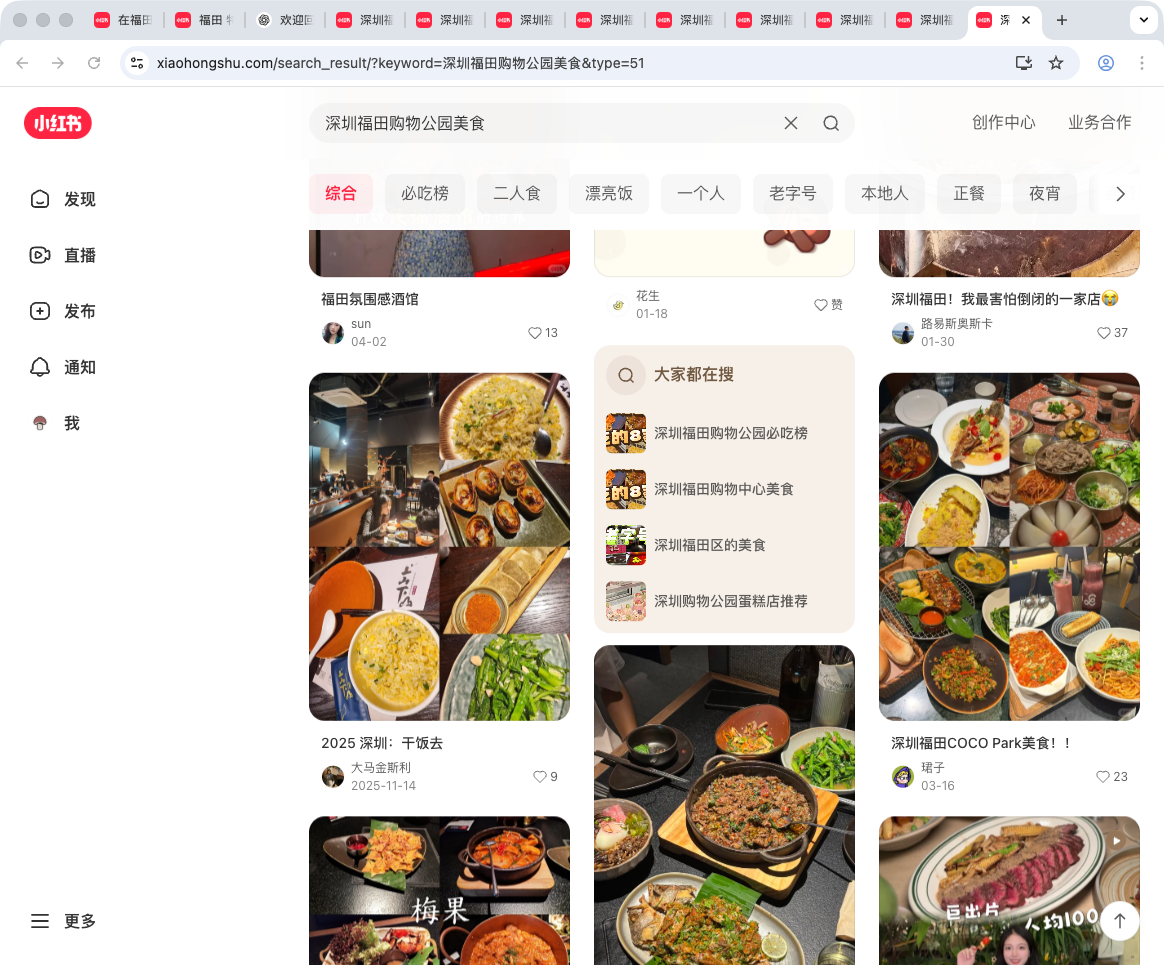The image size is (1164, 965).
Task: Open the 我 profile page
Action: 56,423
